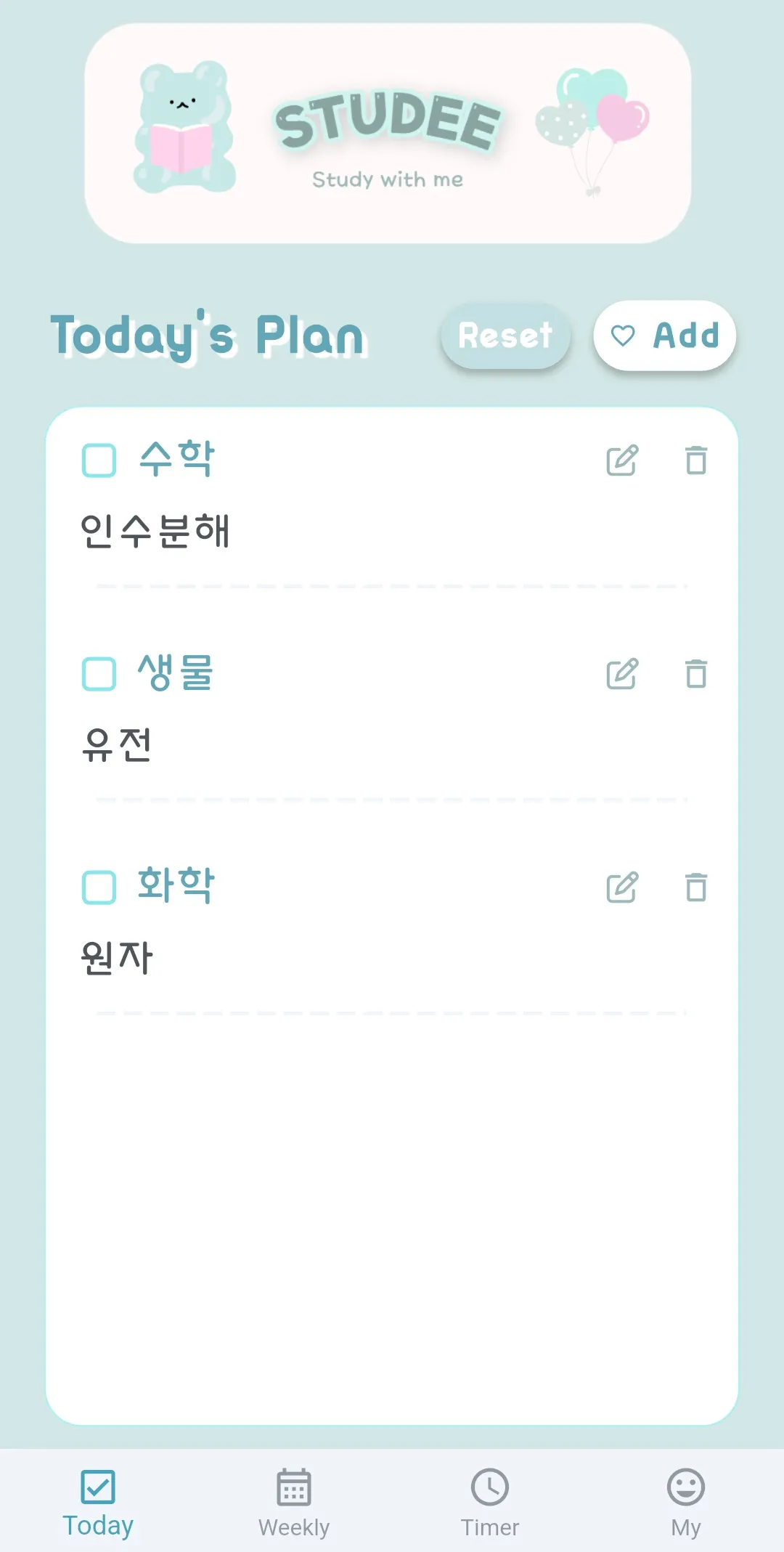Screen dimensions: 784x1552
Task: Go to the My tab
Action: coord(685,1502)
